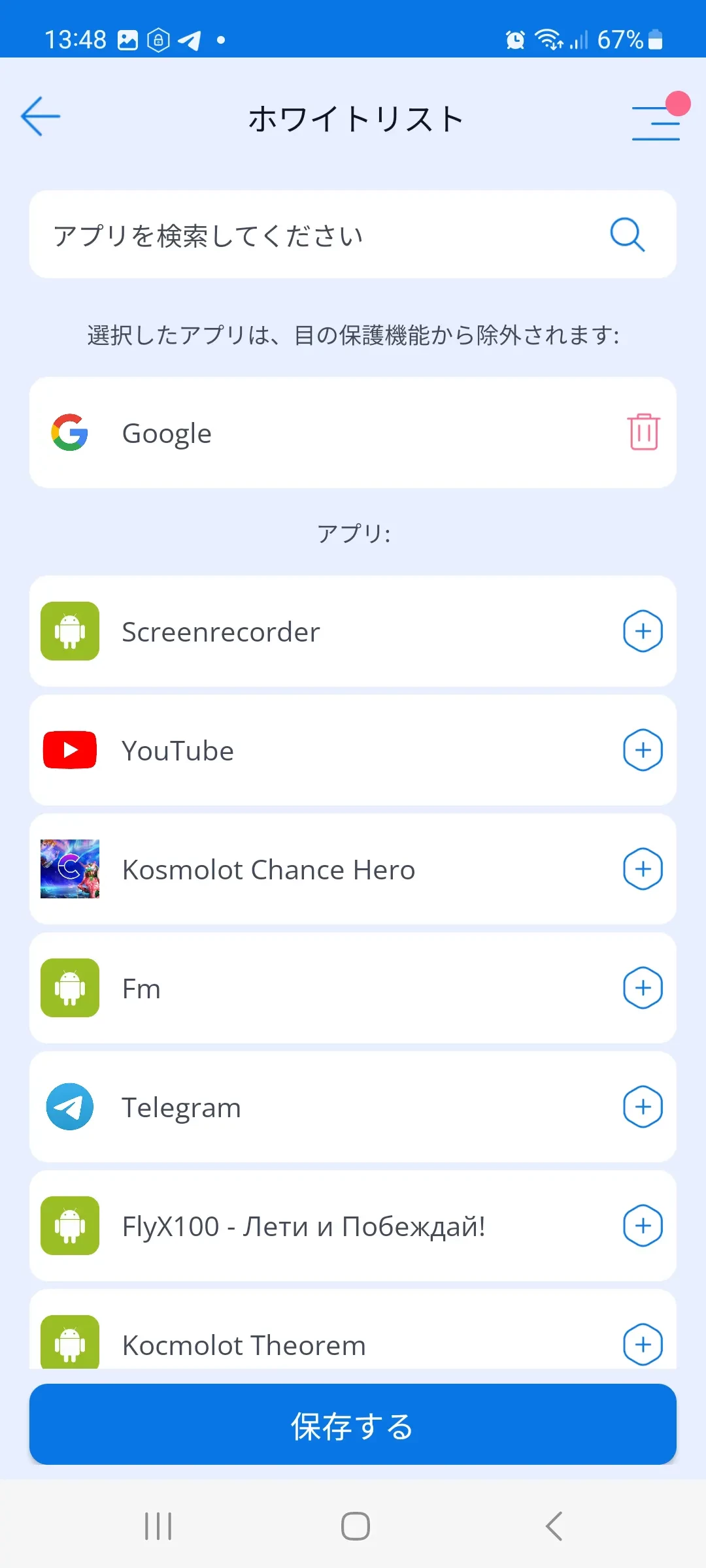Screen dimensions: 706x1568
Task: Remove Google from the whitelist
Action: [x=643, y=432]
